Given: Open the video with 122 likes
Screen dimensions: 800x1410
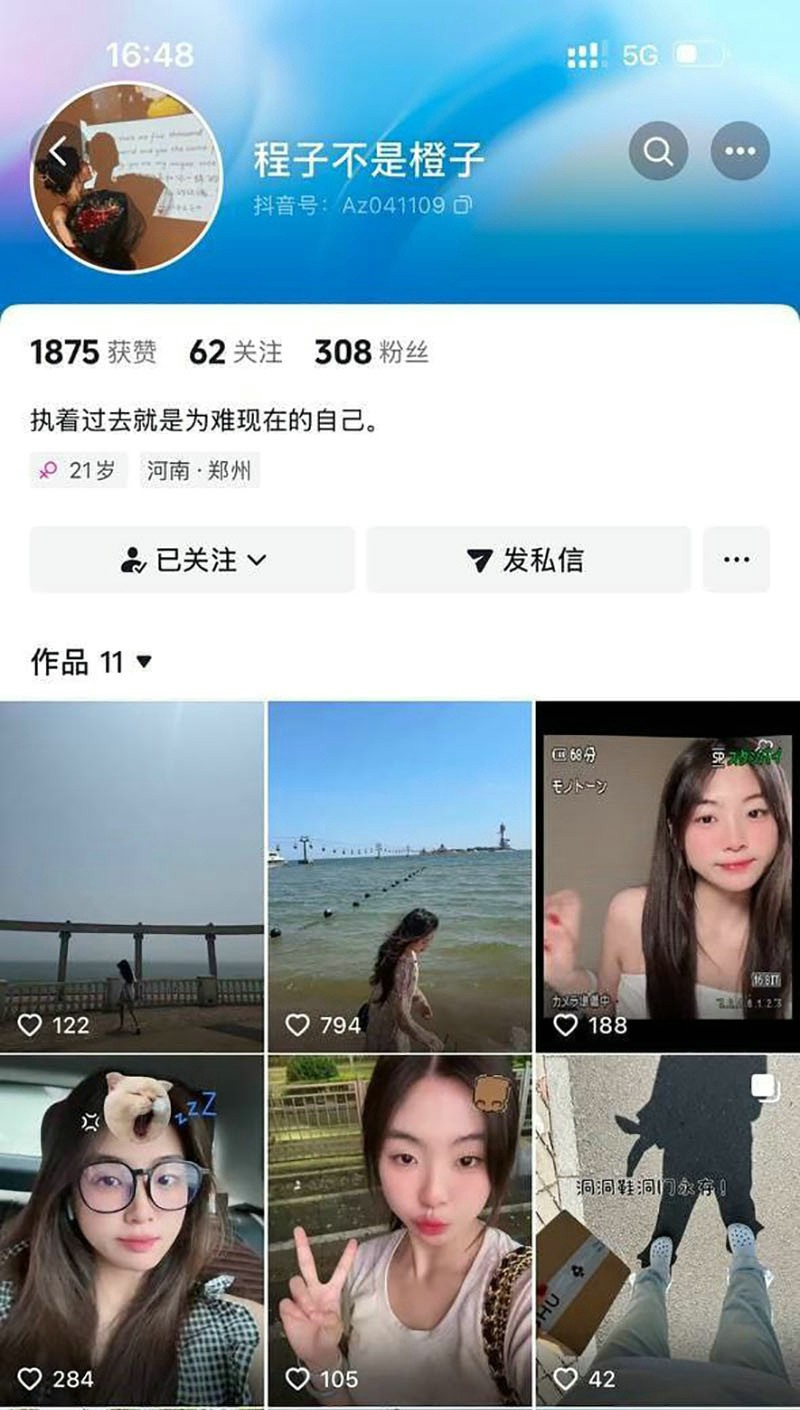Looking at the screenshot, I should (x=132, y=875).
